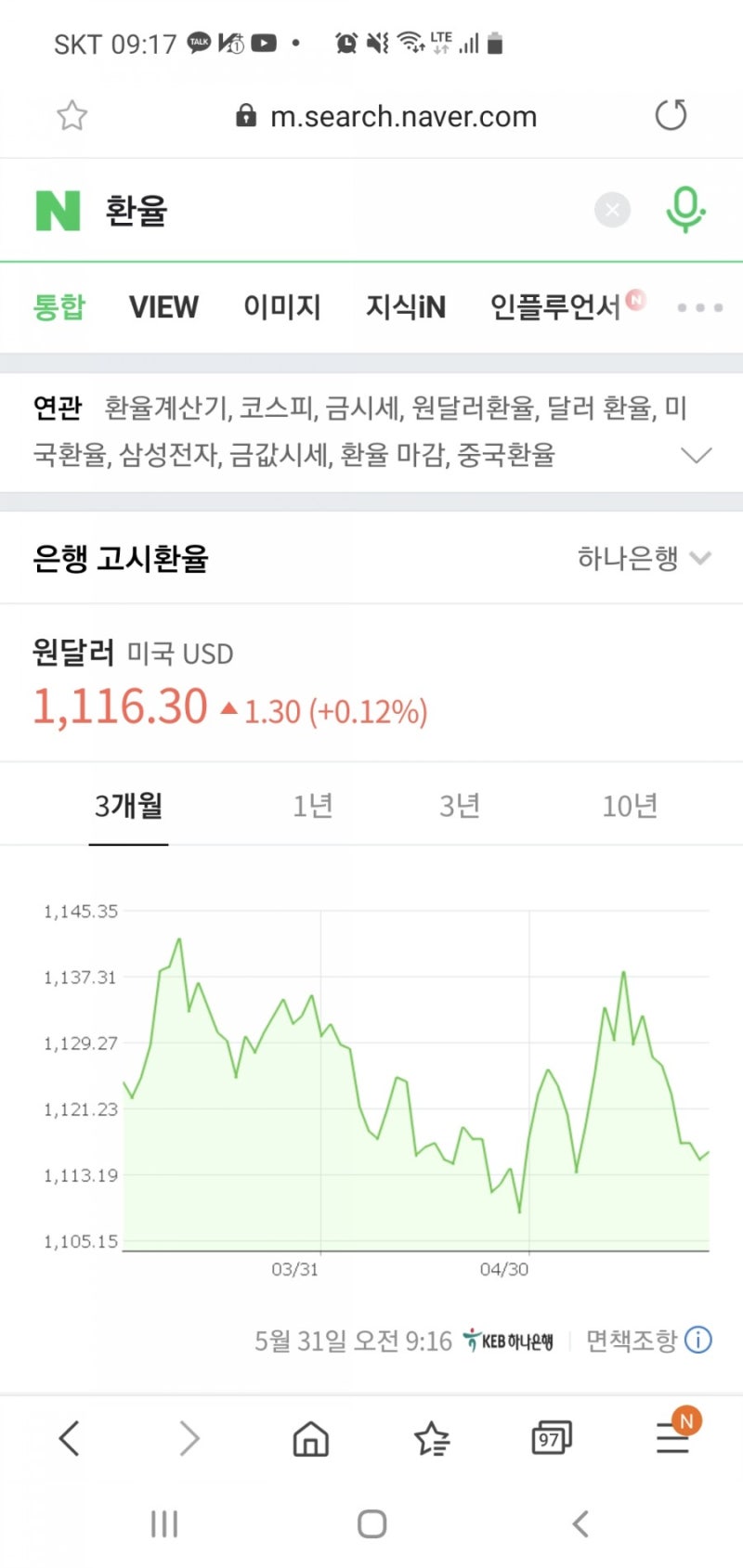Tap the microphone icon to start voice search
743x1568 pixels.
pyautogui.click(x=684, y=210)
